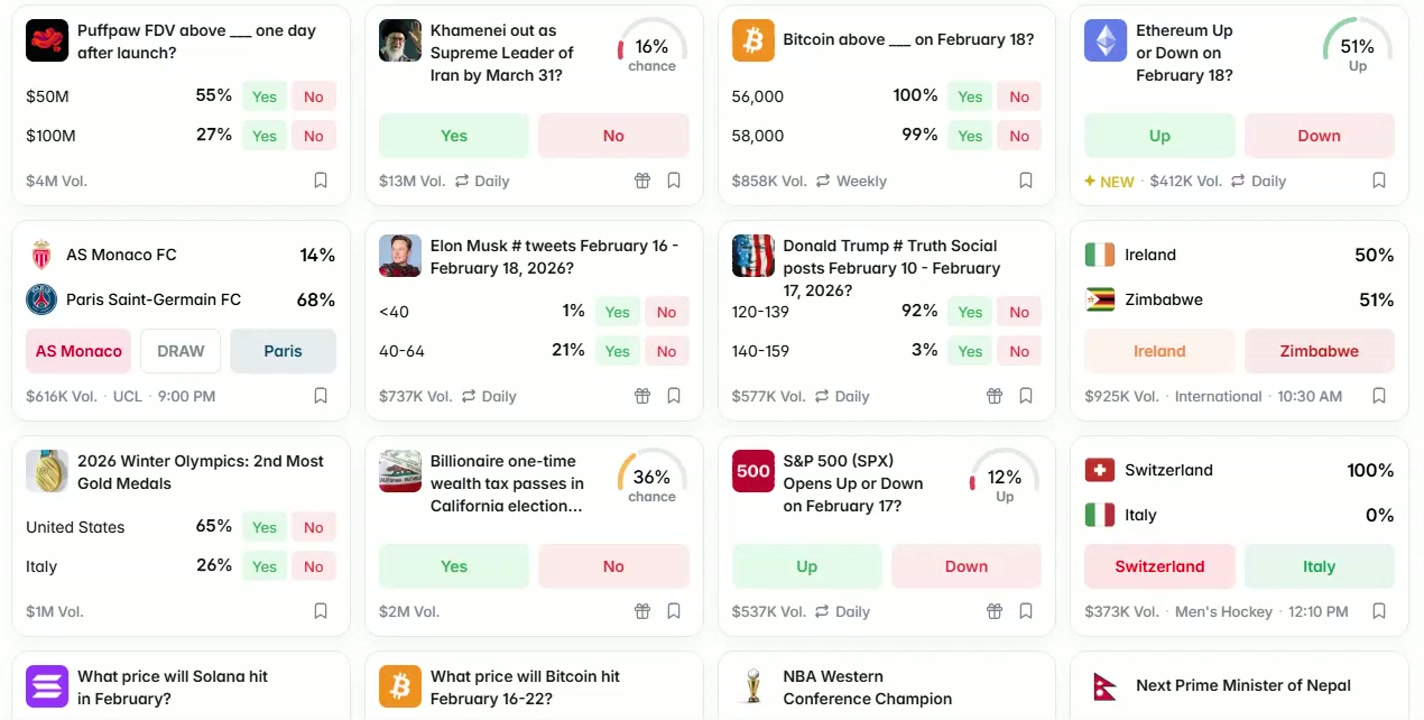Bookmark the S&P 500 market
This screenshot has height=720, width=1424.
click(1025, 611)
